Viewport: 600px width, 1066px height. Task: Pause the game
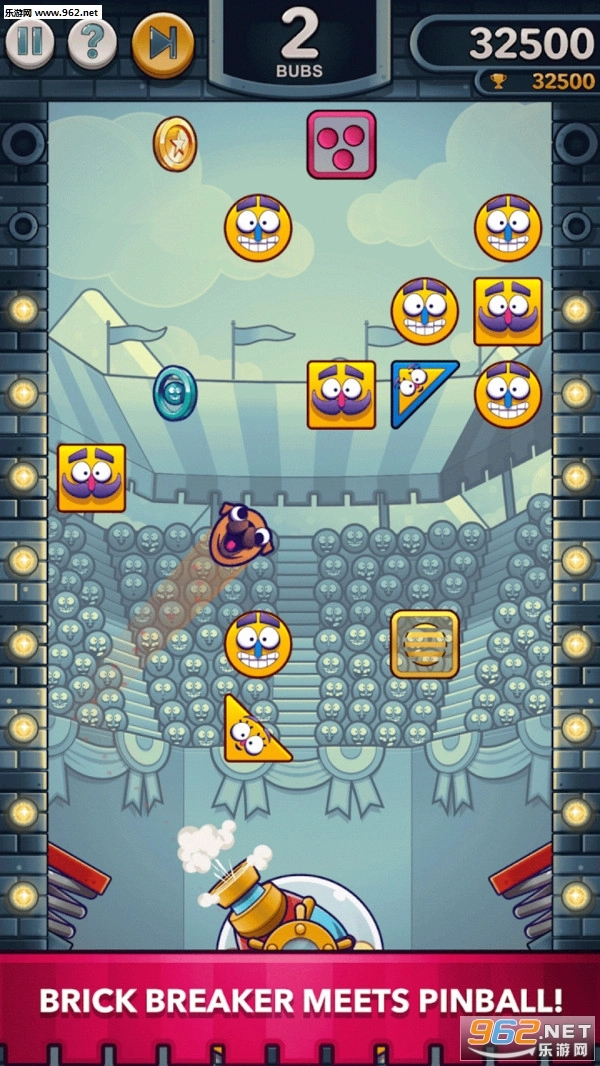click(30, 42)
